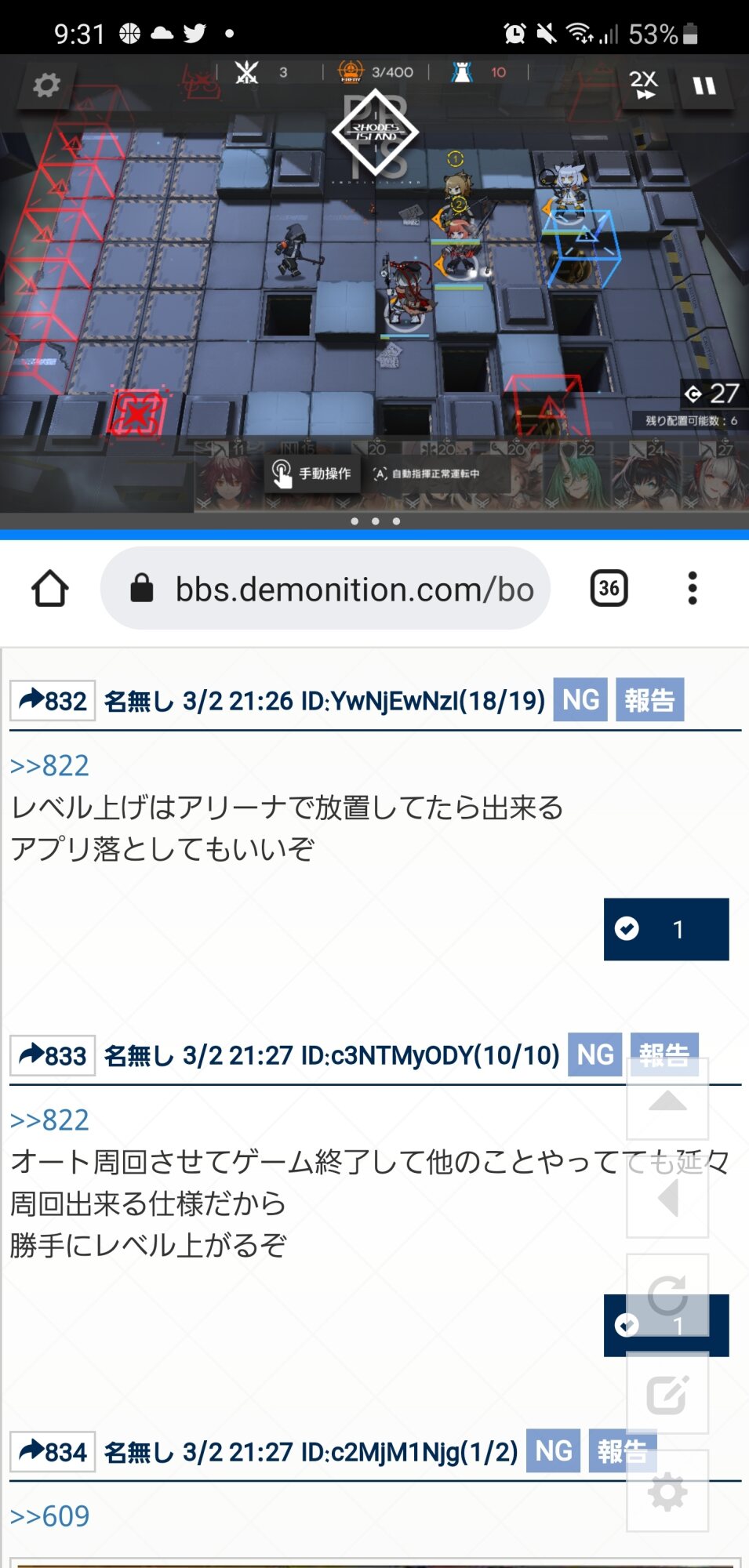Go to the browser home page
The image size is (749, 1568).
[x=50, y=589]
